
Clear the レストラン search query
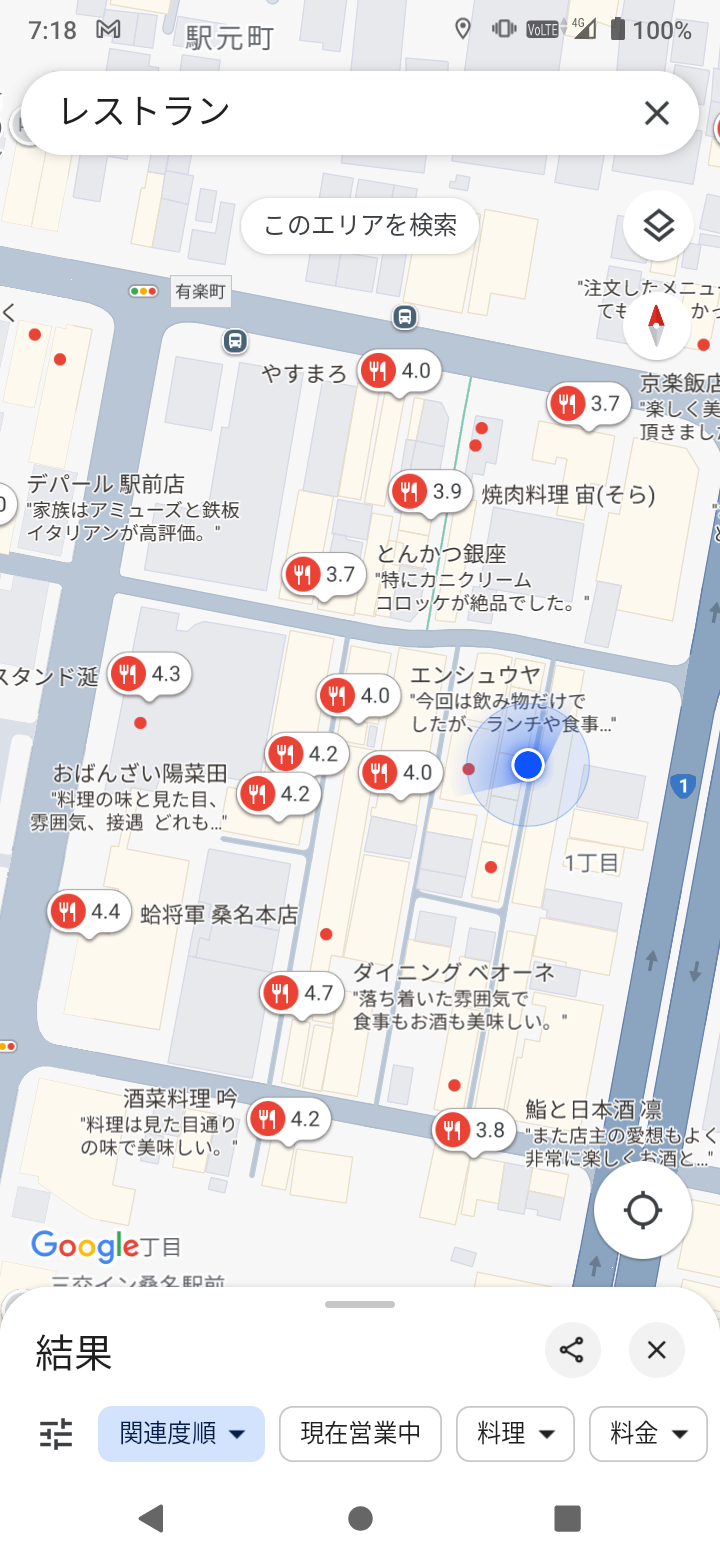coord(656,113)
